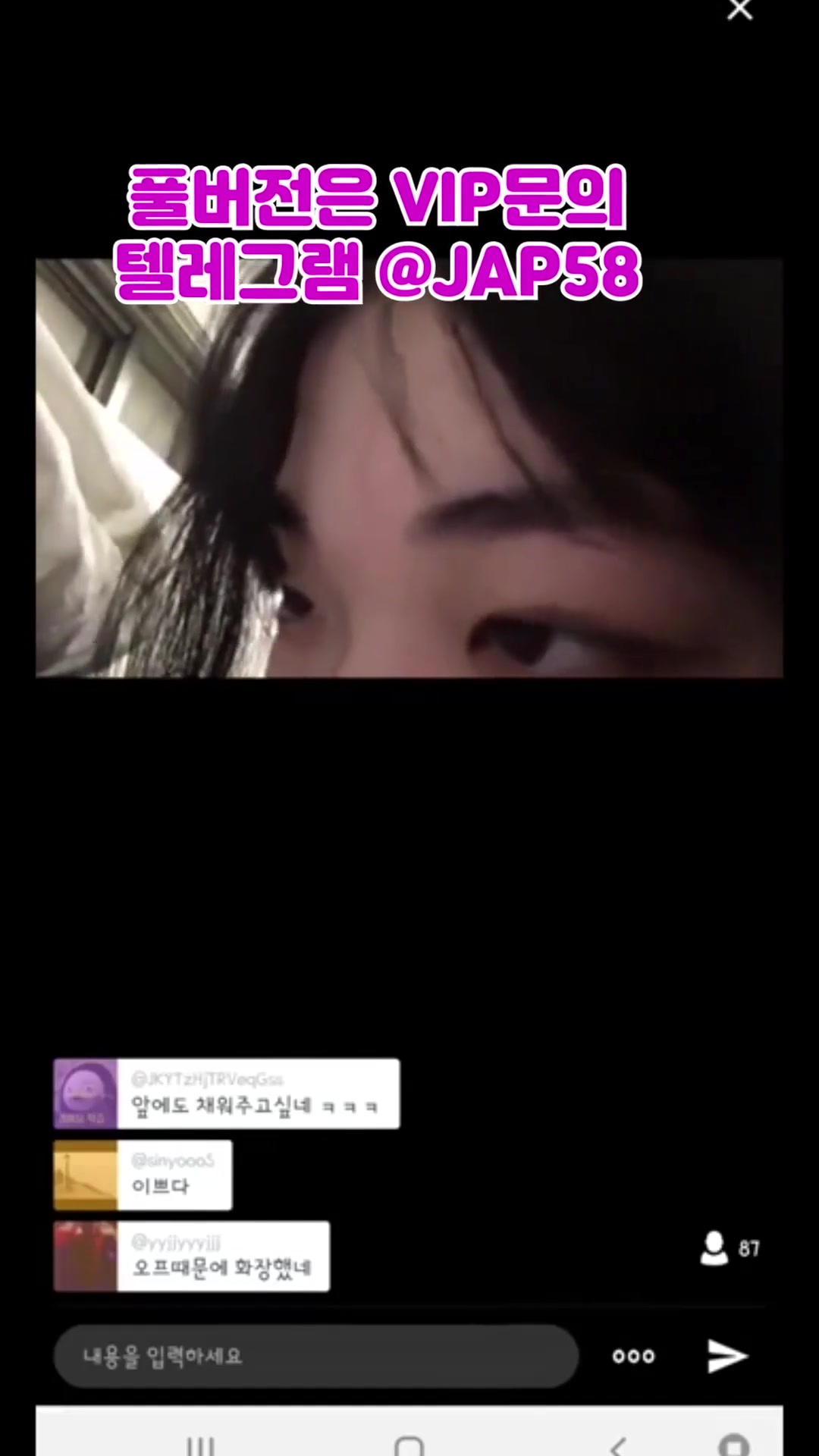The width and height of the screenshot is (819, 1456).
Task: Go back with system back button
Action: (618, 1446)
